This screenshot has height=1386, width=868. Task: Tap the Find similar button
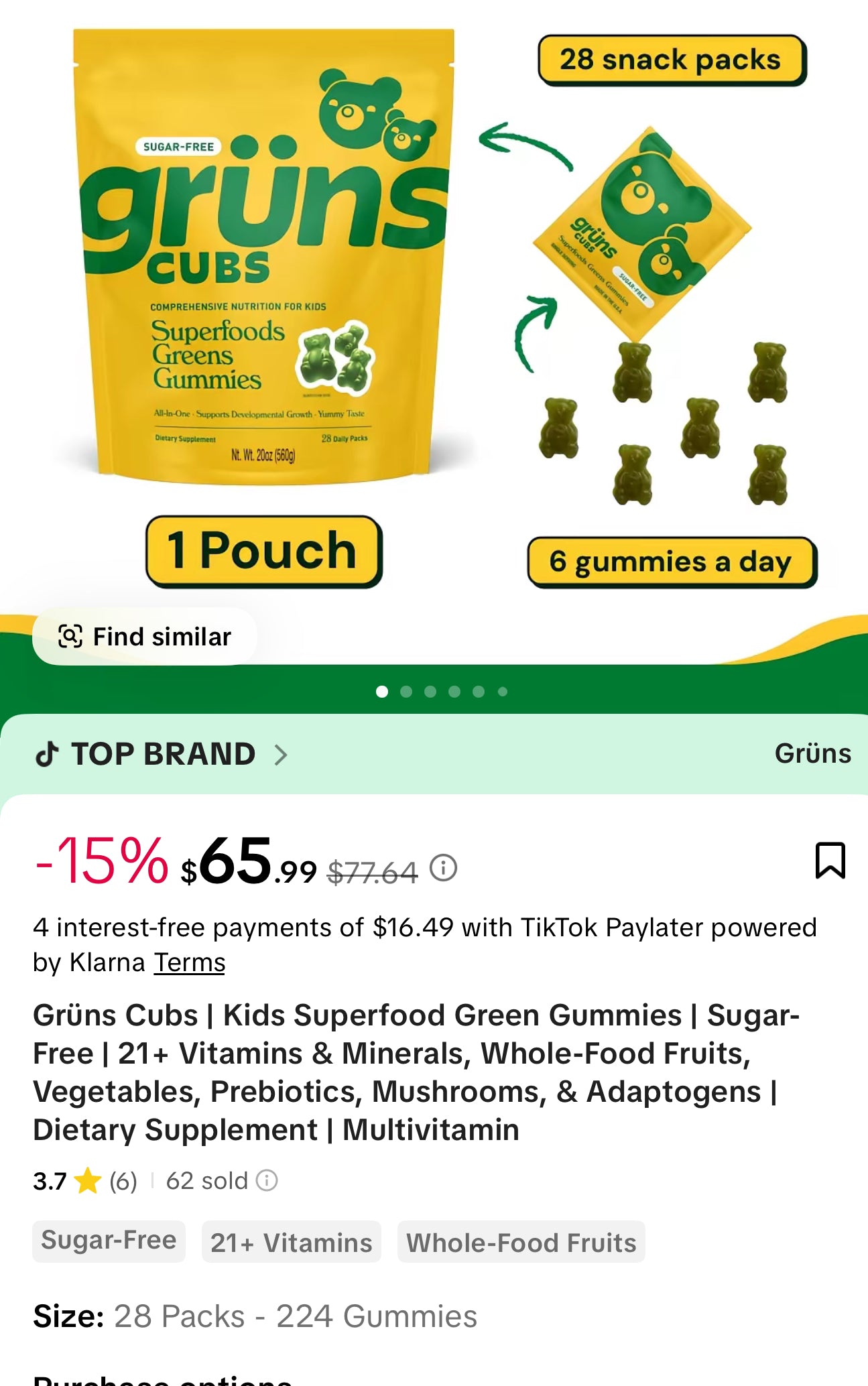point(145,637)
